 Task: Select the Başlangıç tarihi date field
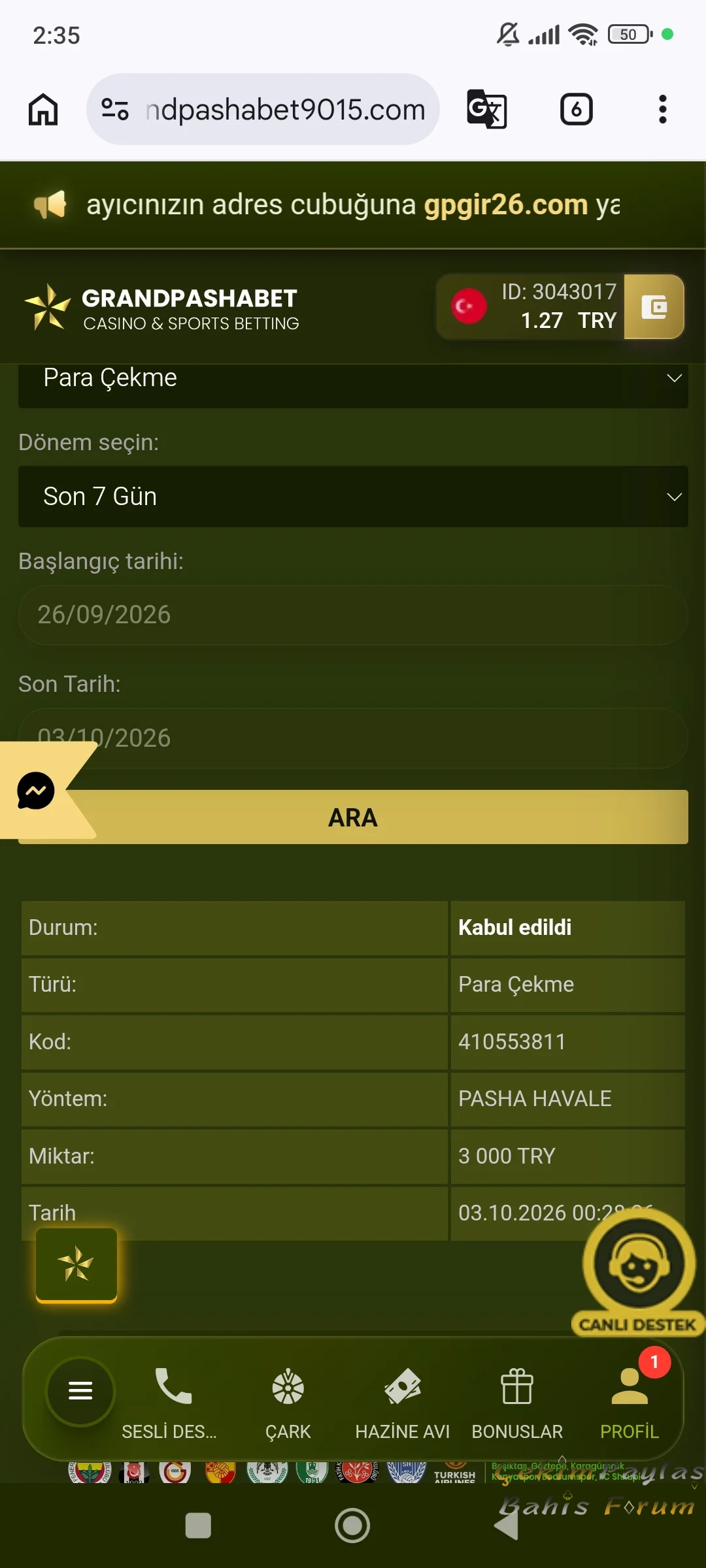click(353, 615)
